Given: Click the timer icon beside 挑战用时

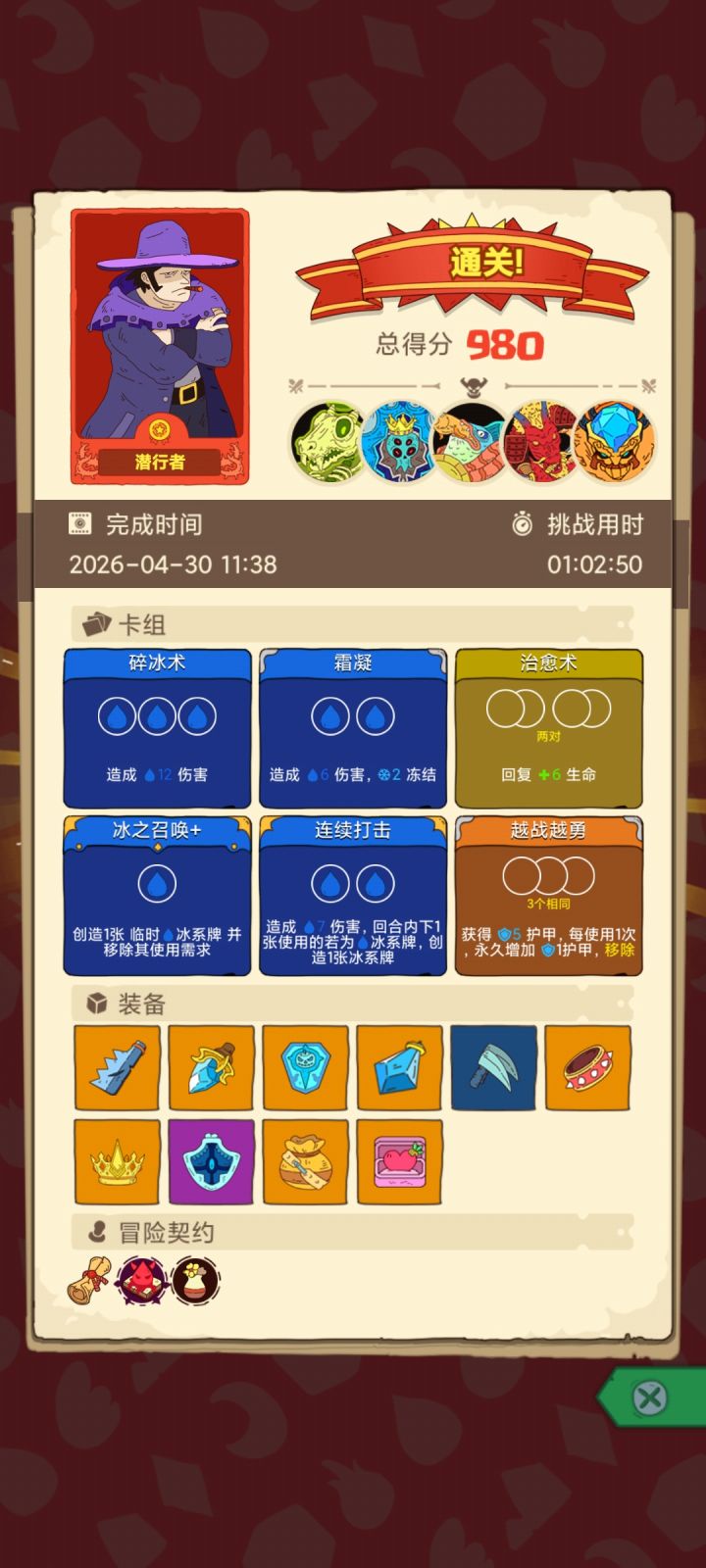Looking at the screenshot, I should (x=524, y=524).
